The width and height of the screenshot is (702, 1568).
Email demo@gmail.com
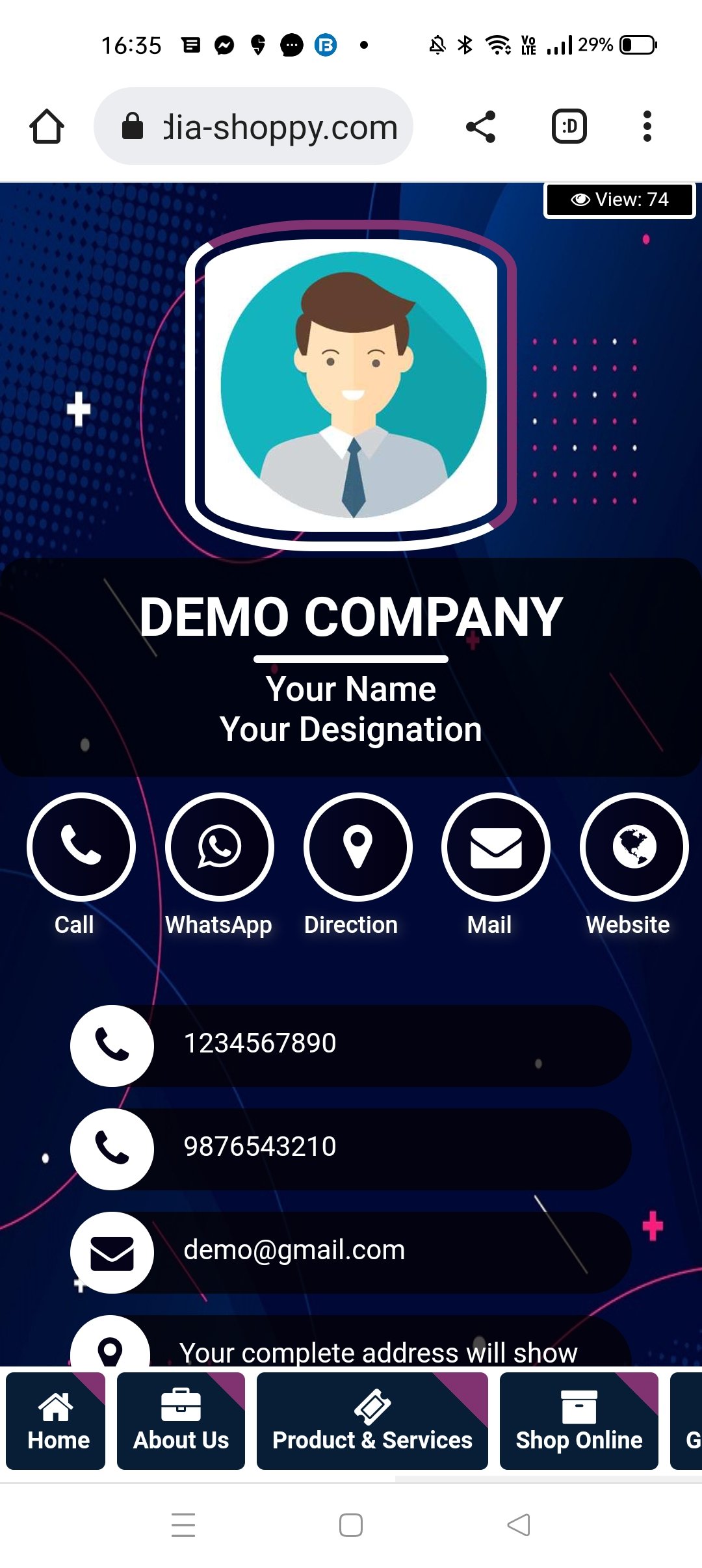point(351,1252)
